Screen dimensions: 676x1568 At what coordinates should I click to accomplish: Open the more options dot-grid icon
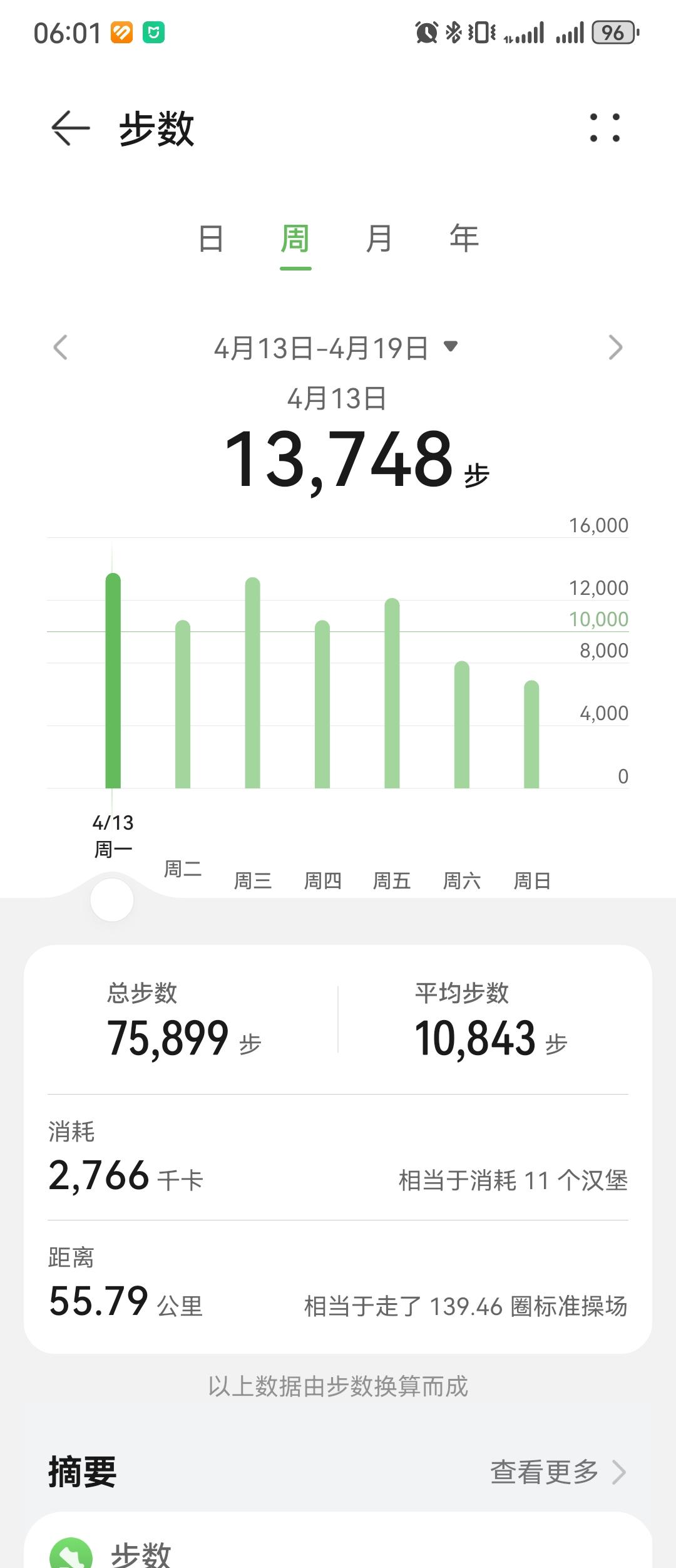point(606,128)
